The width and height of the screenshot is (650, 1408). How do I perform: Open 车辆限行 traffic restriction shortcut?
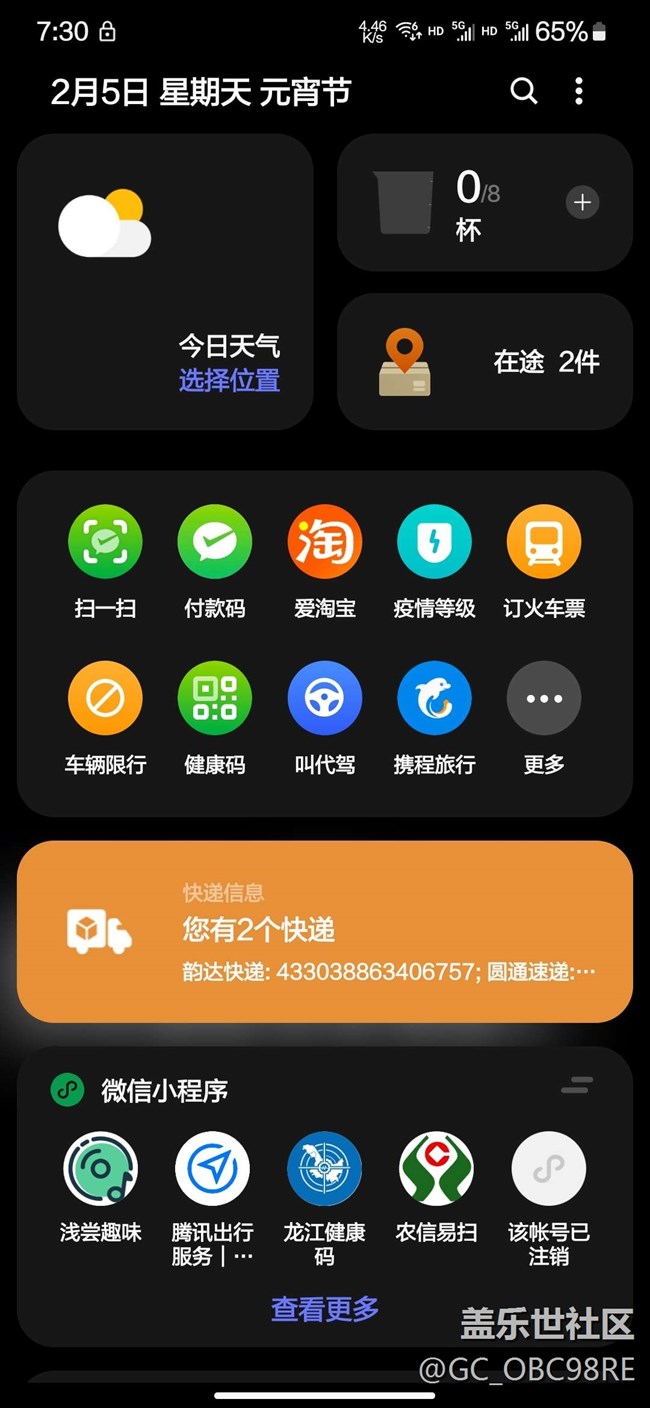(105, 699)
